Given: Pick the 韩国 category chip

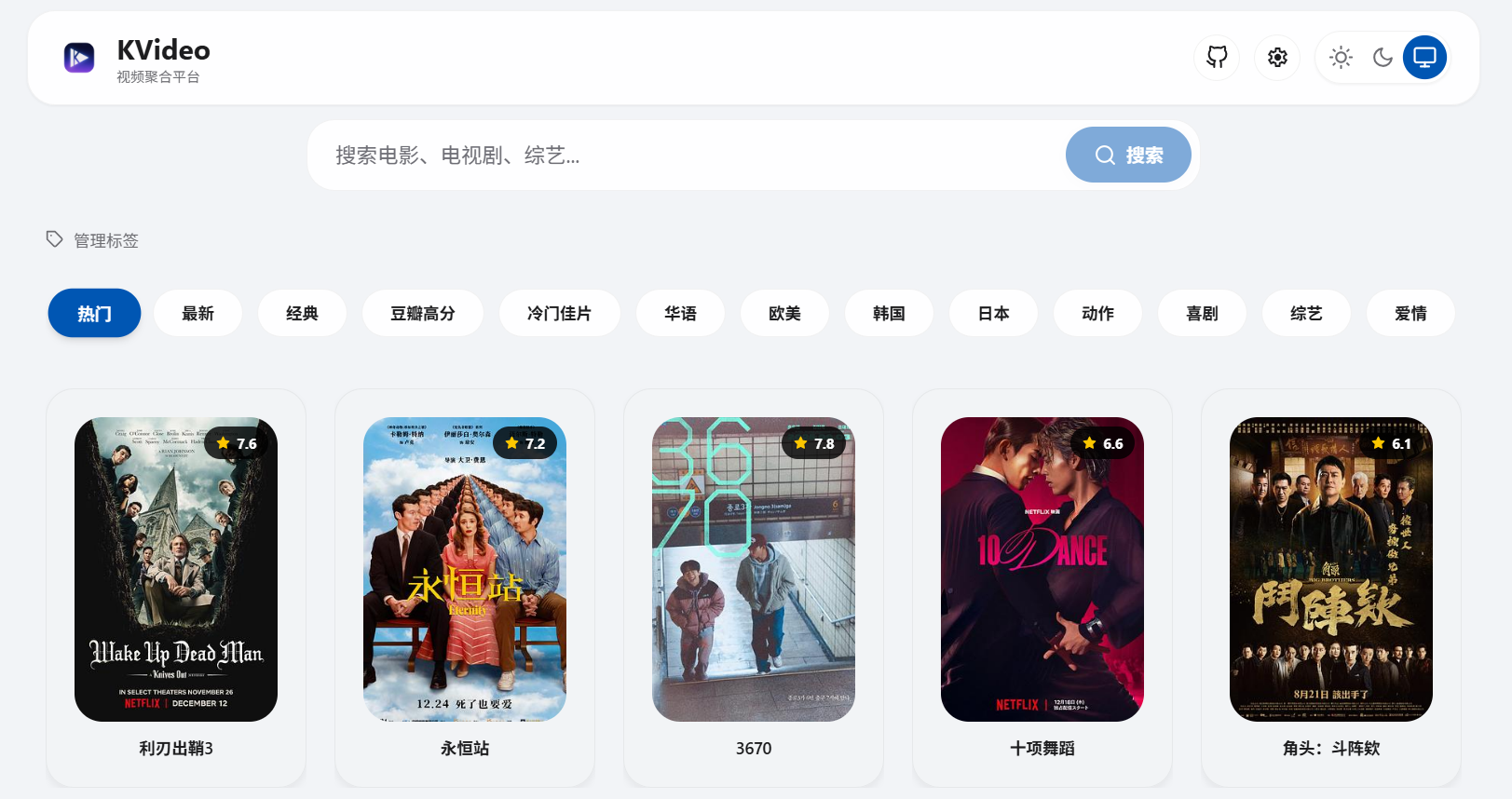Looking at the screenshot, I should [x=889, y=314].
